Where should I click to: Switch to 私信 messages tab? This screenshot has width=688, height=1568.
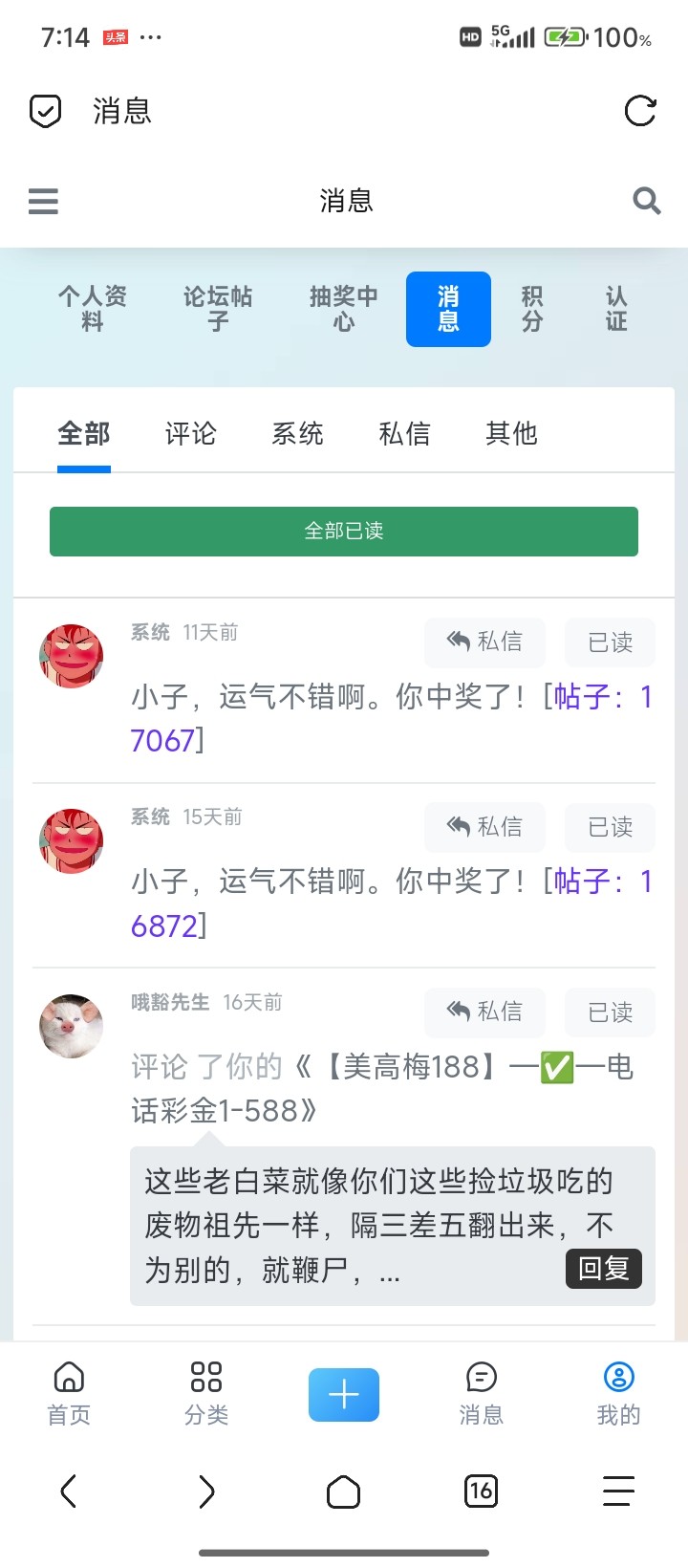pyautogui.click(x=404, y=434)
